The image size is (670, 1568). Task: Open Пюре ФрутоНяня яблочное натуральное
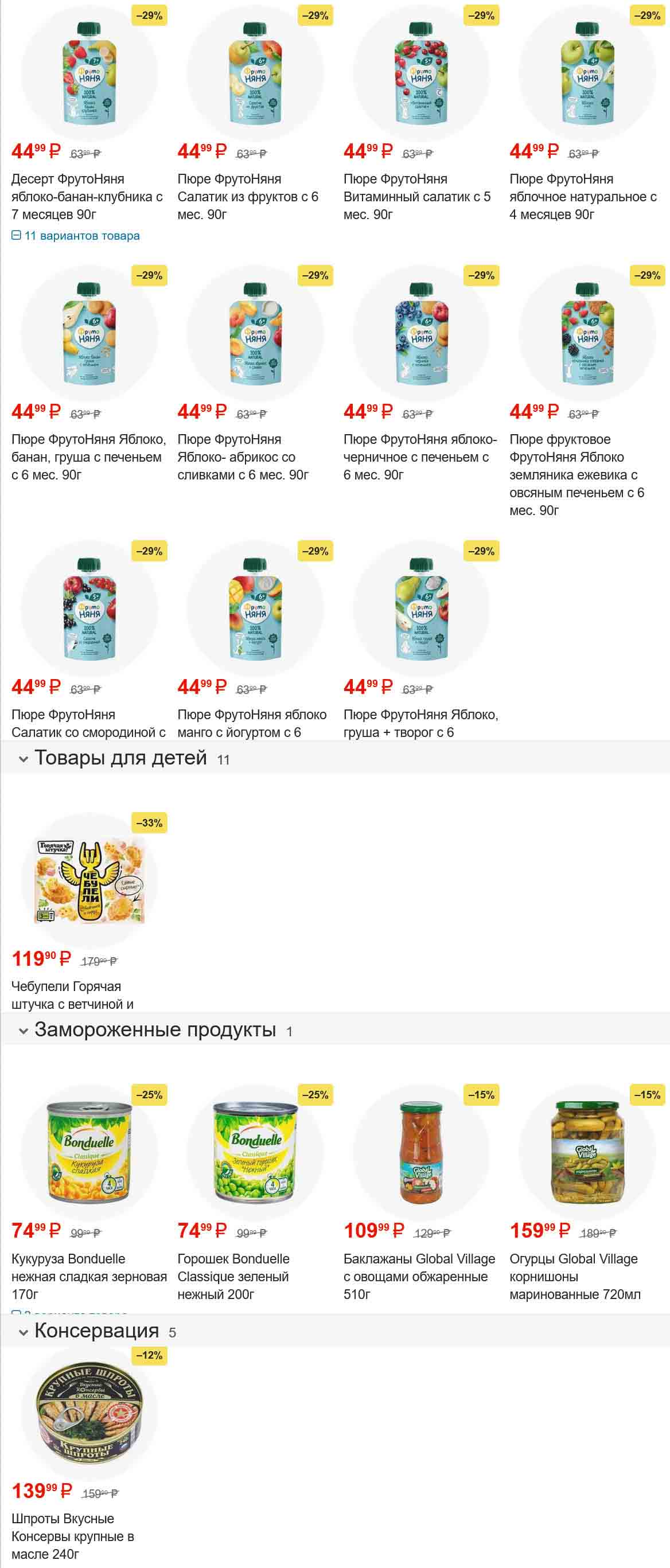click(x=582, y=196)
